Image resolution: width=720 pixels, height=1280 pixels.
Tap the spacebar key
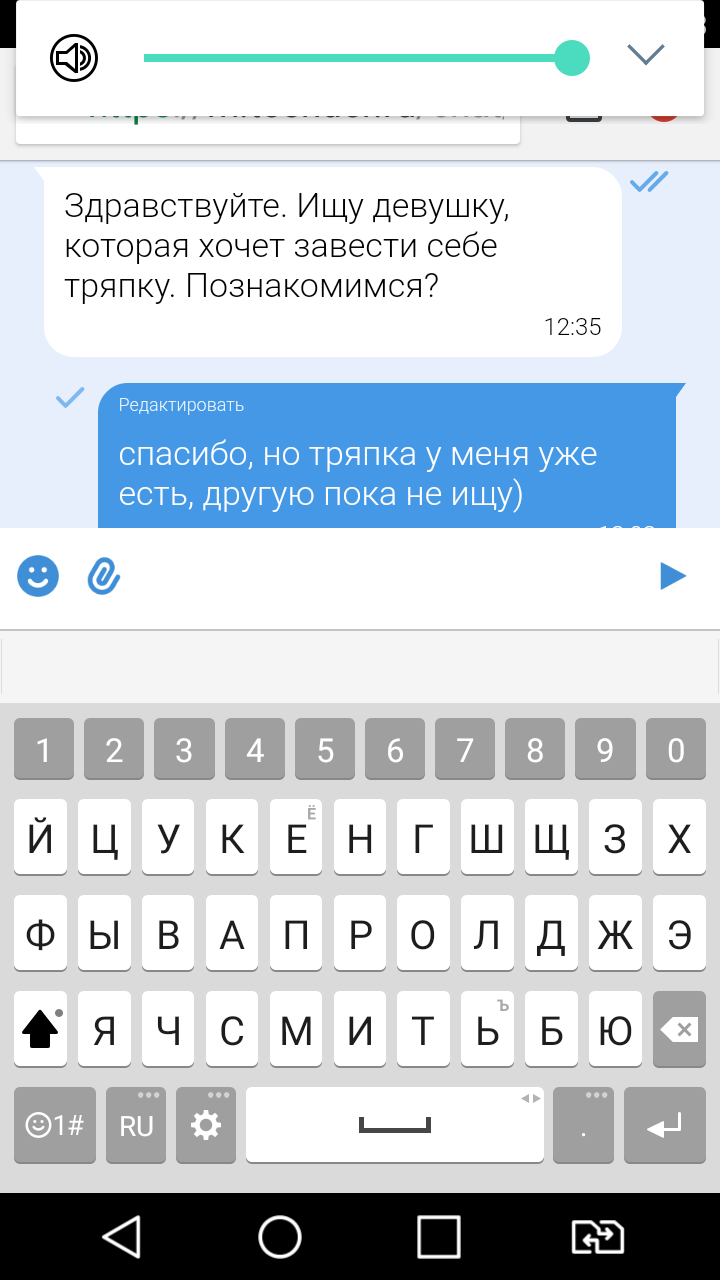tap(395, 1126)
